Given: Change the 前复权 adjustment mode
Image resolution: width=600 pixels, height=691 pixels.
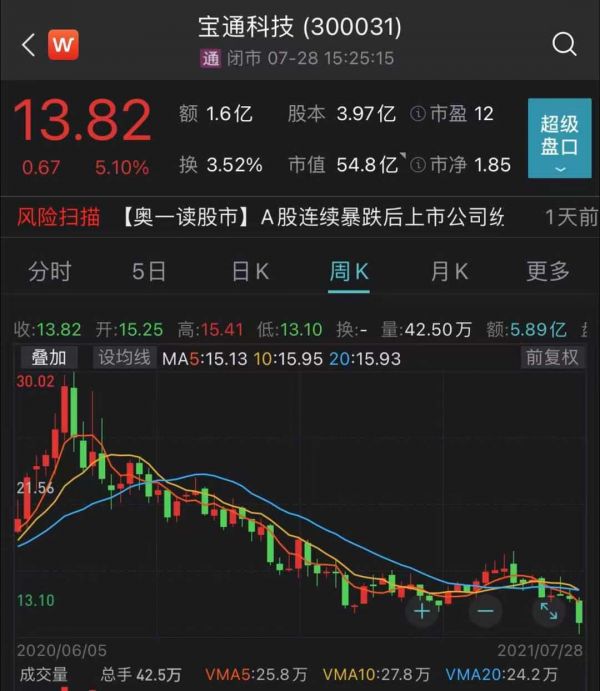Looking at the screenshot, I should (x=551, y=357).
